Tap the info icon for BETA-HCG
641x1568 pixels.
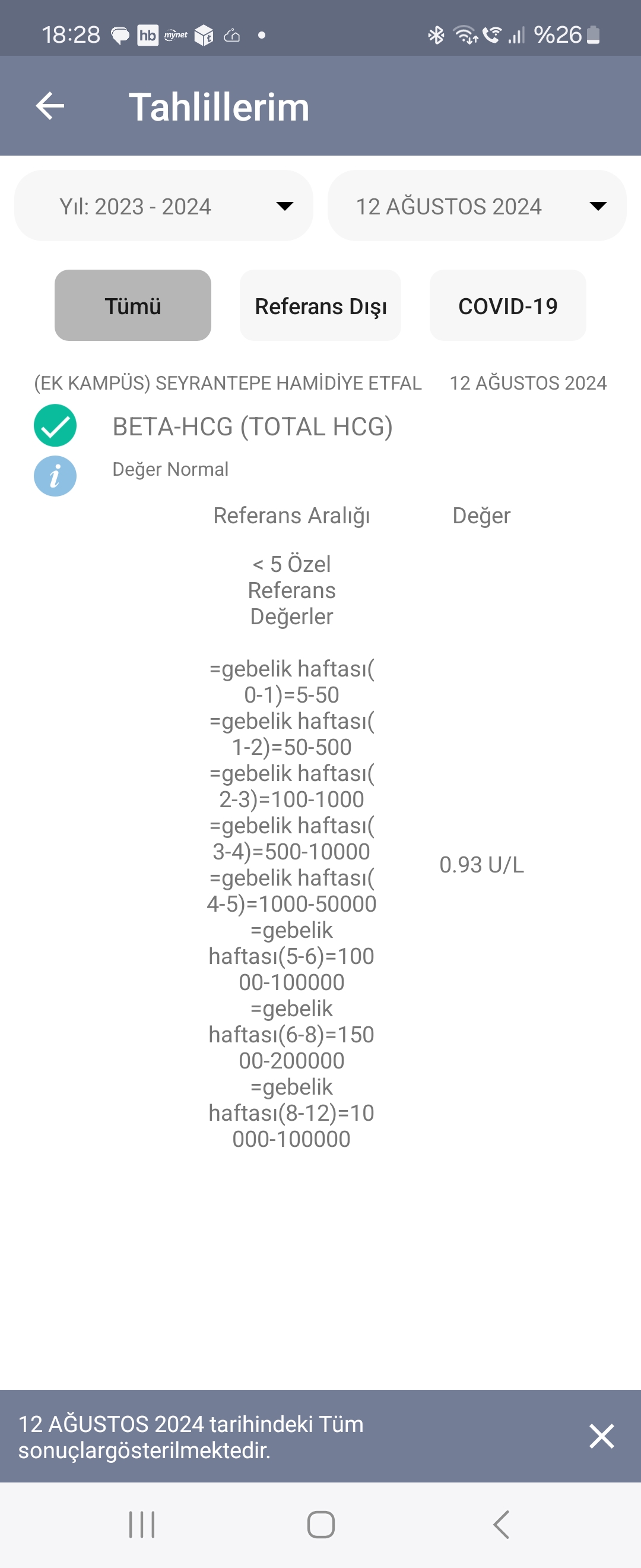[55, 476]
